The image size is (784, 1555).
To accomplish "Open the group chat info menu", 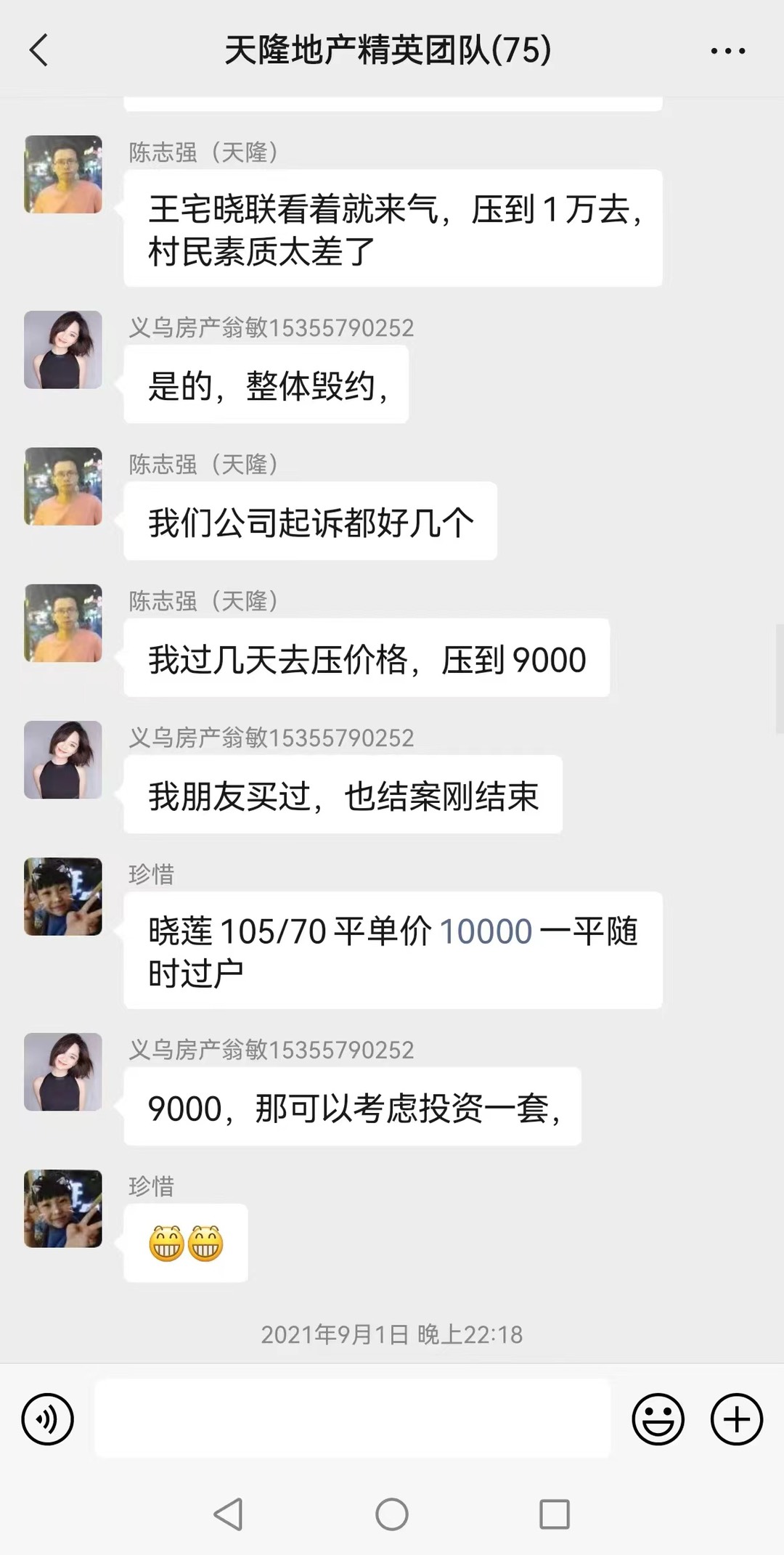I will click(x=727, y=51).
